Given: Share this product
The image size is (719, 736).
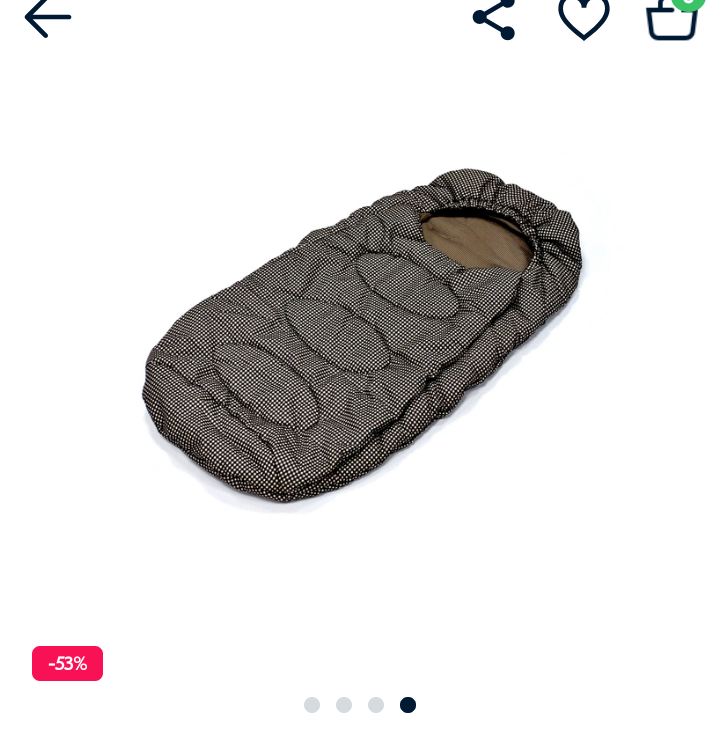Looking at the screenshot, I should click(493, 18).
